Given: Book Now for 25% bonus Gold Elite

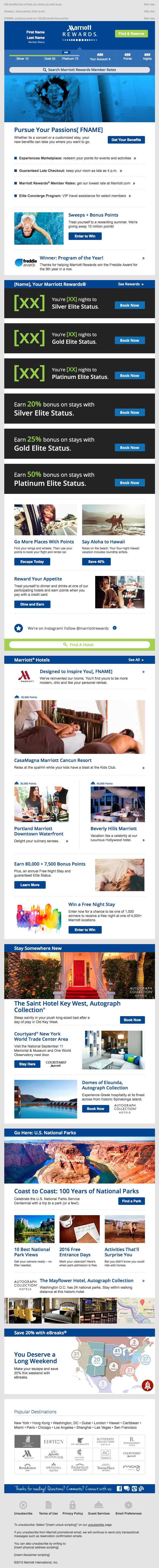Looking at the screenshot, I should 129,447.
